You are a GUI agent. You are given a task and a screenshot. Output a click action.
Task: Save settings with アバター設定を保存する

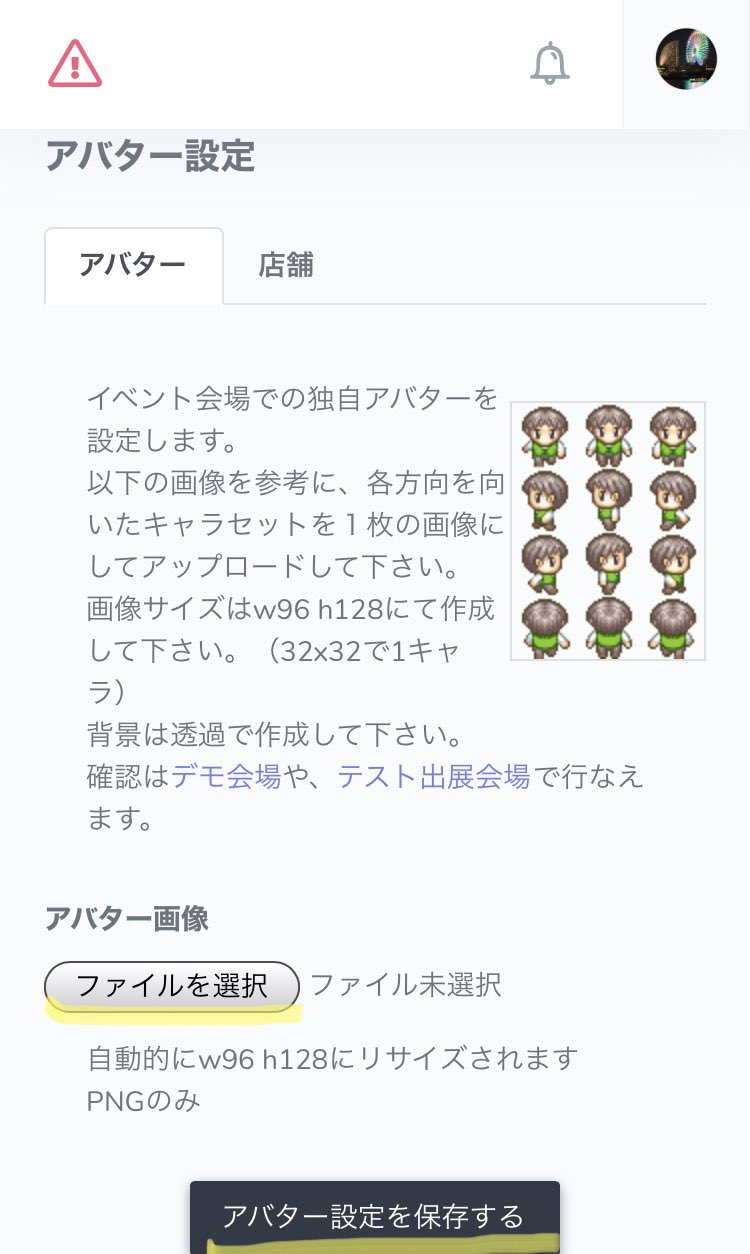pos(374,1216)
